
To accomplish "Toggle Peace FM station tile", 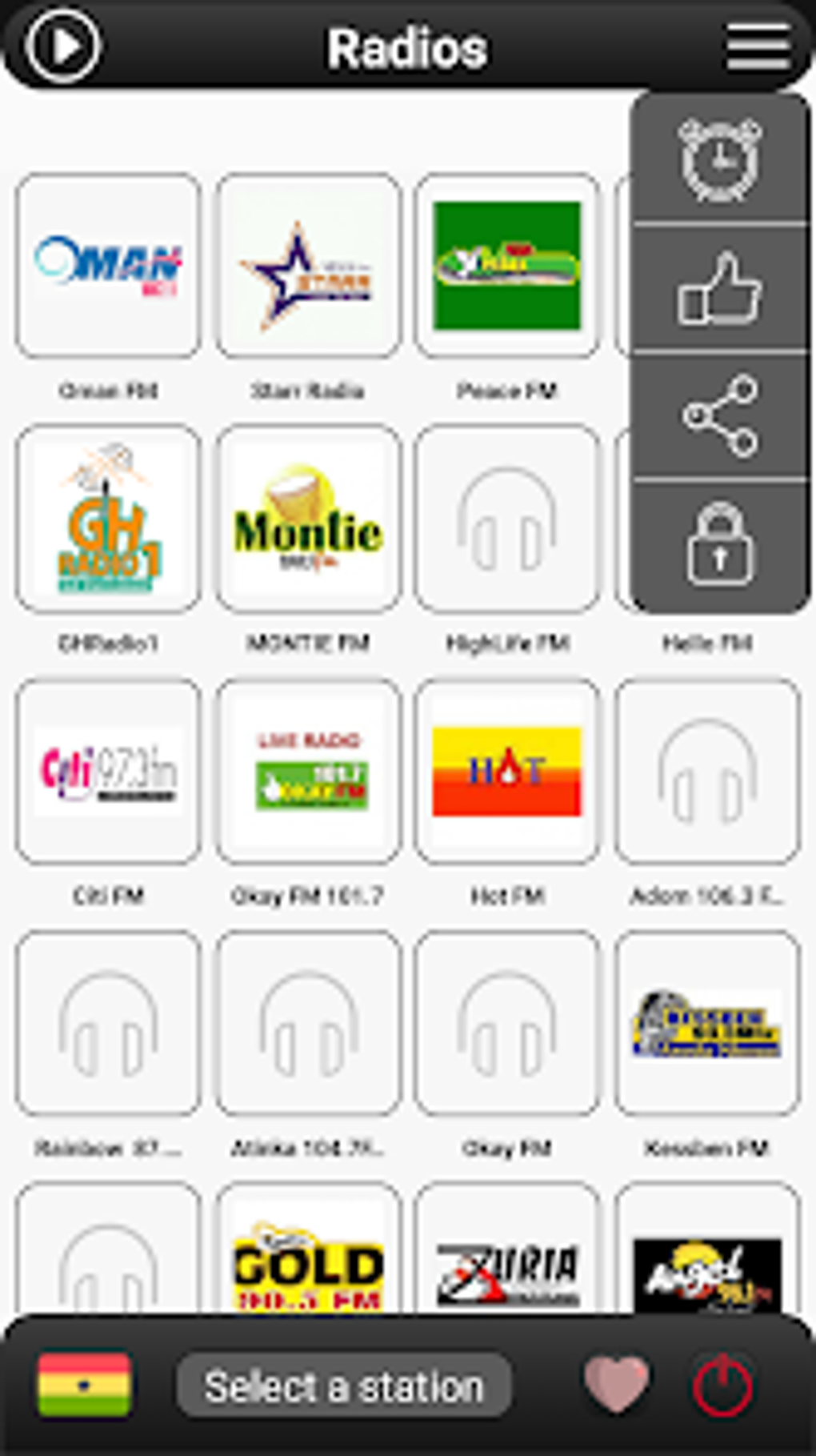I will coord(507,267).
